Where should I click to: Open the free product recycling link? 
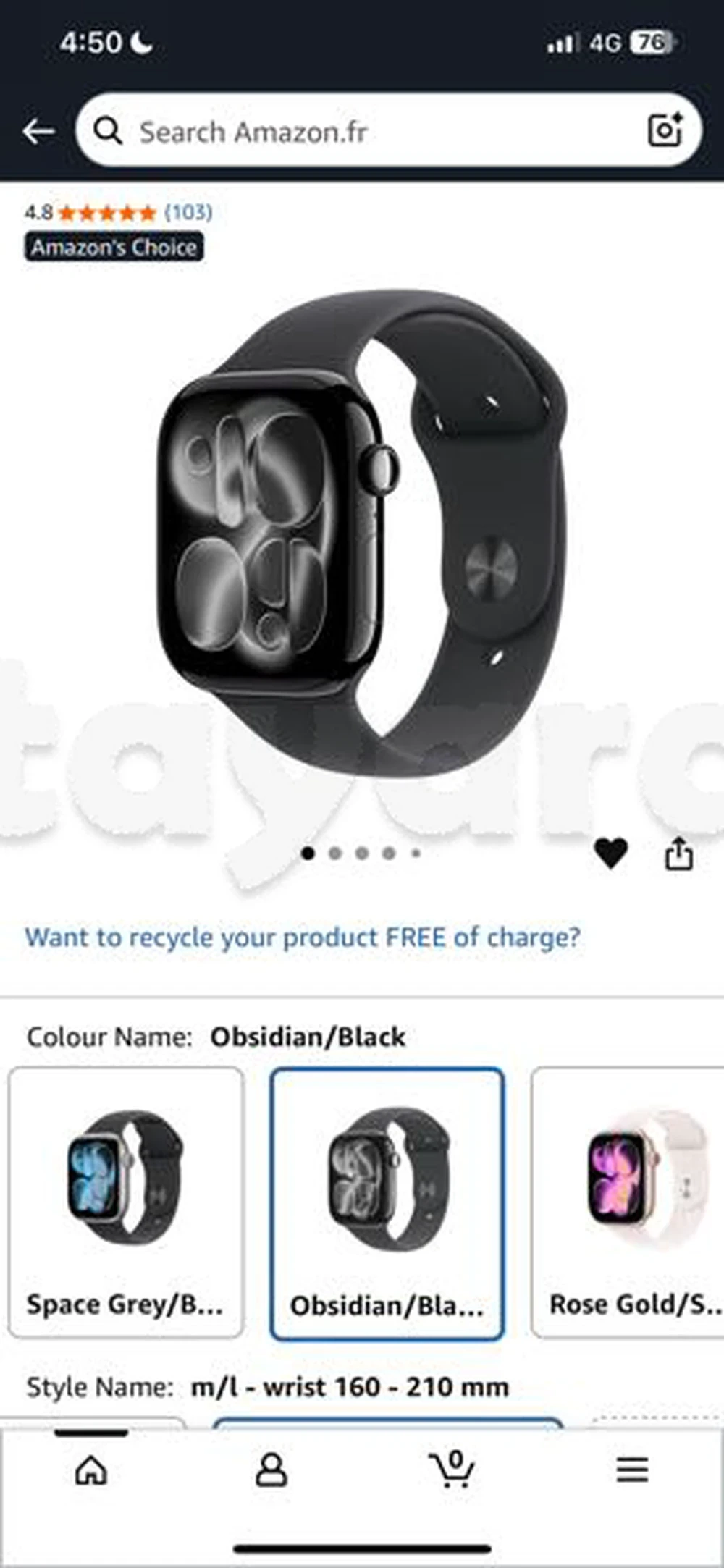click(x=303, y=937)
